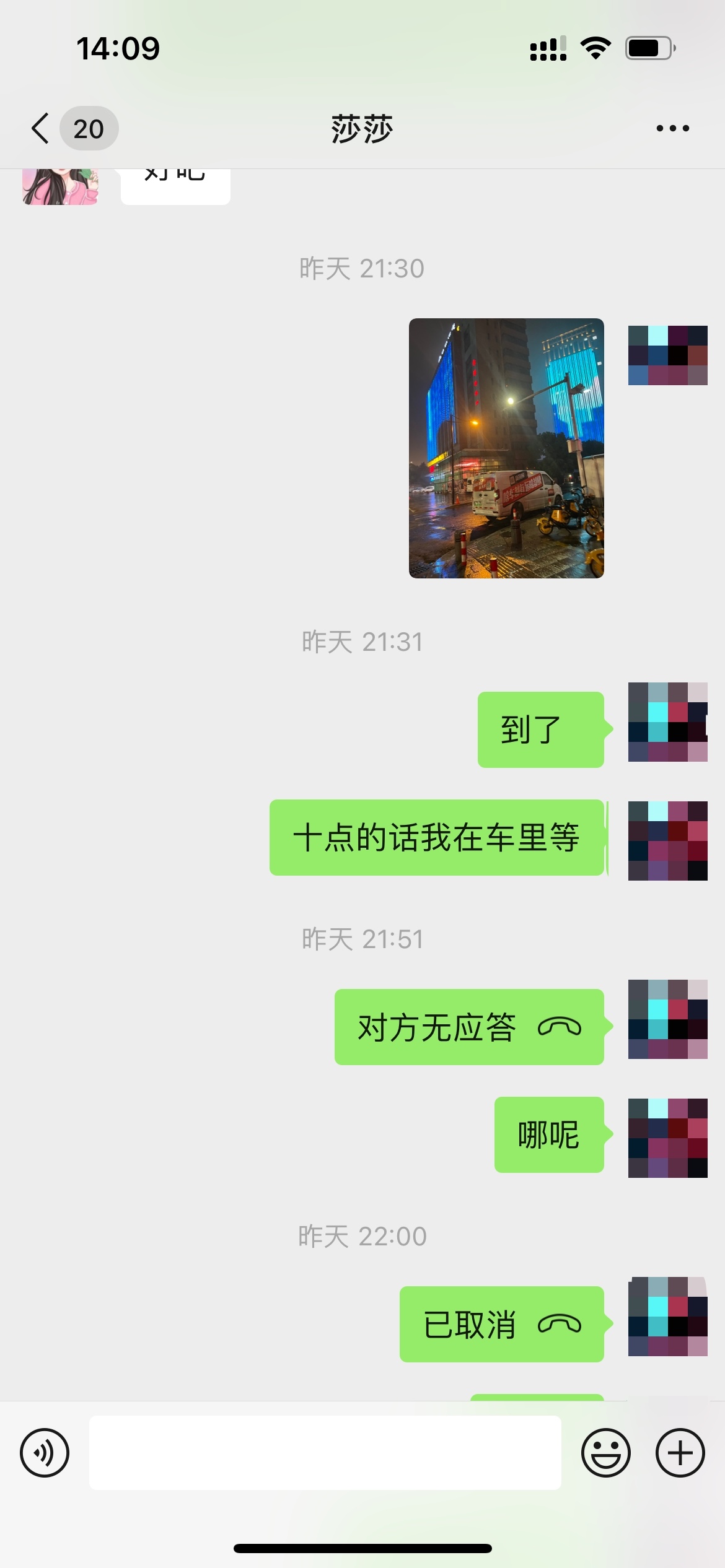725x1568 pixels.
Task: Tap the 昨天 21:30 timestamp
Action: (361, 269)
